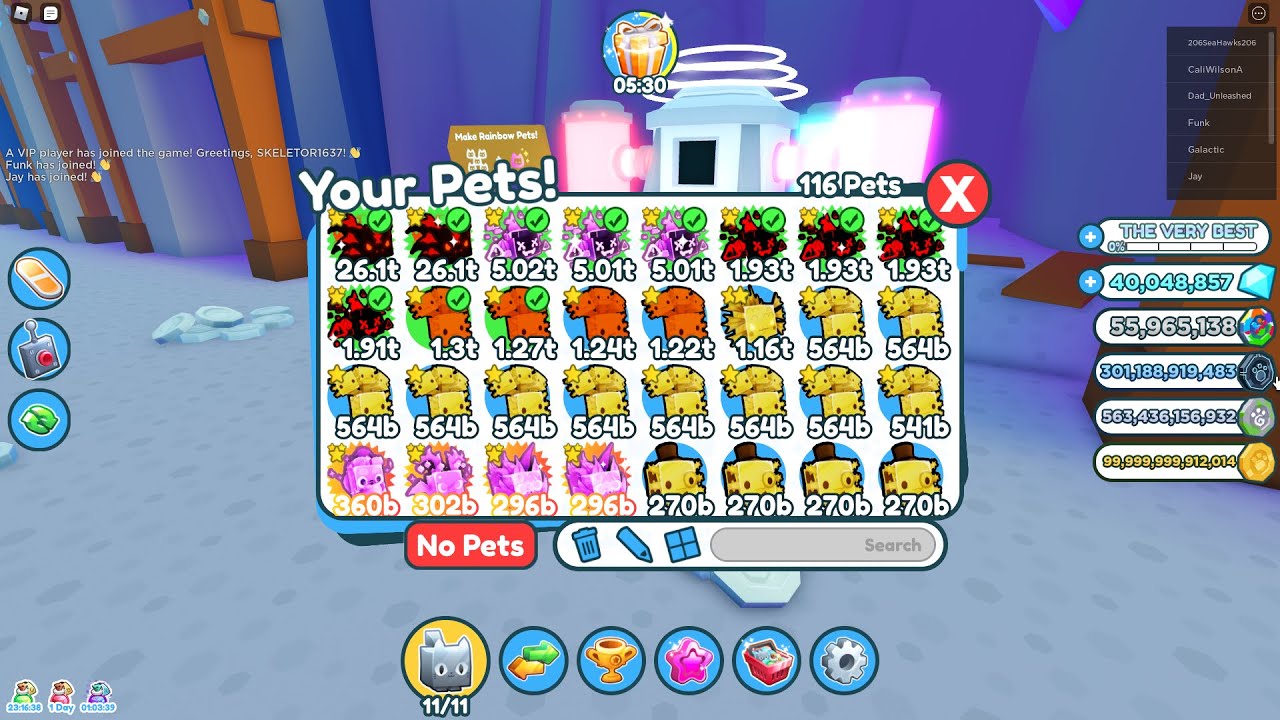
Task: Tap the plus next to 40,048,857 diamonds
Action: tap(1090, 283)
